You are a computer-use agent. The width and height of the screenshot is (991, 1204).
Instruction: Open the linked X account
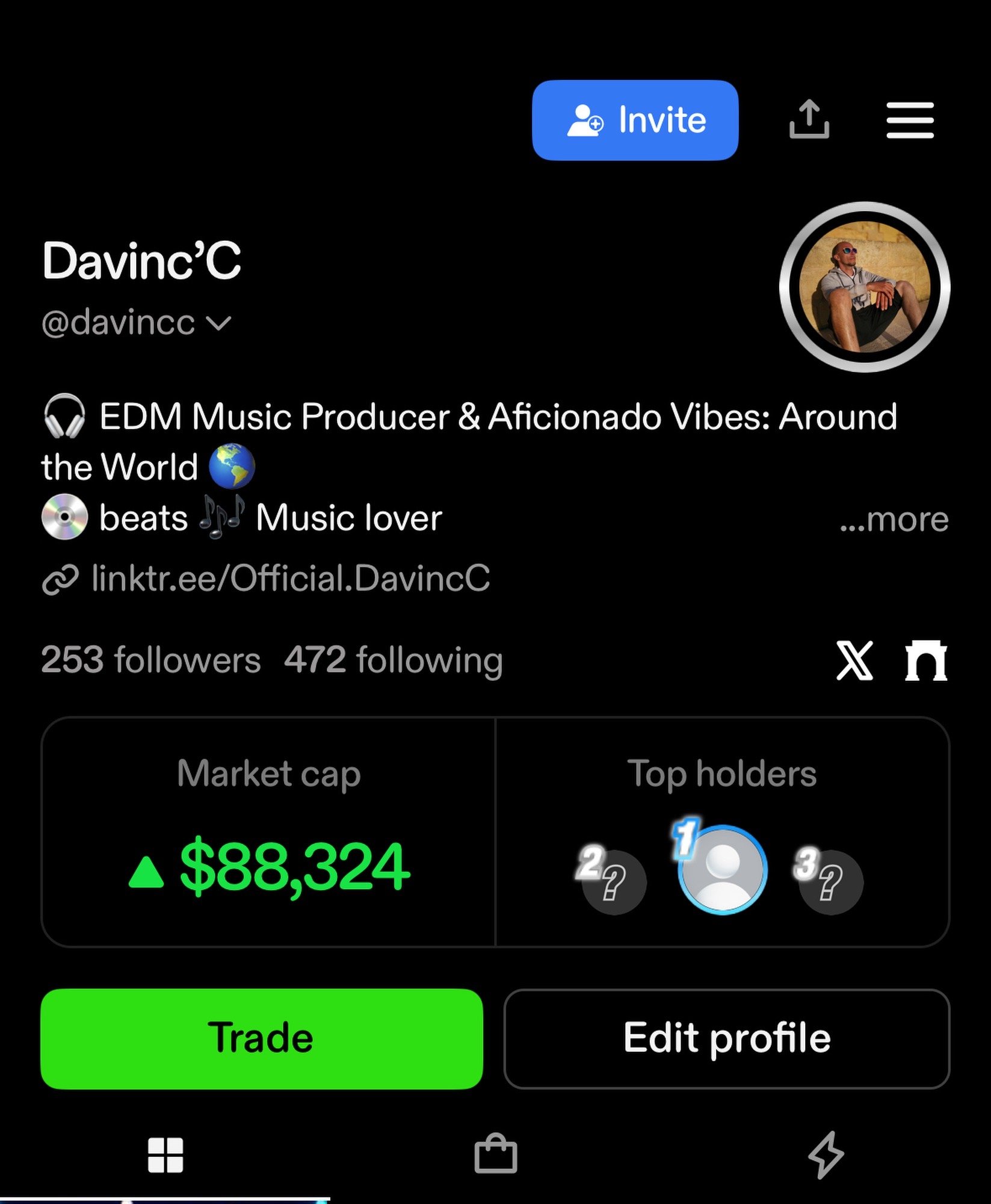(854, 661)
